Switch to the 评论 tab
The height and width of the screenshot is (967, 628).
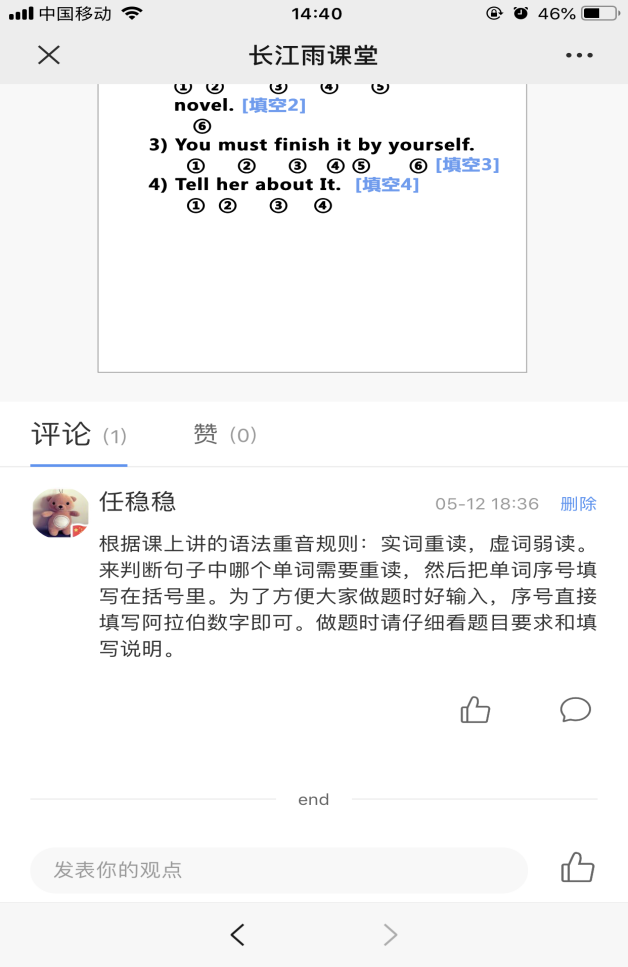(78, 435)
